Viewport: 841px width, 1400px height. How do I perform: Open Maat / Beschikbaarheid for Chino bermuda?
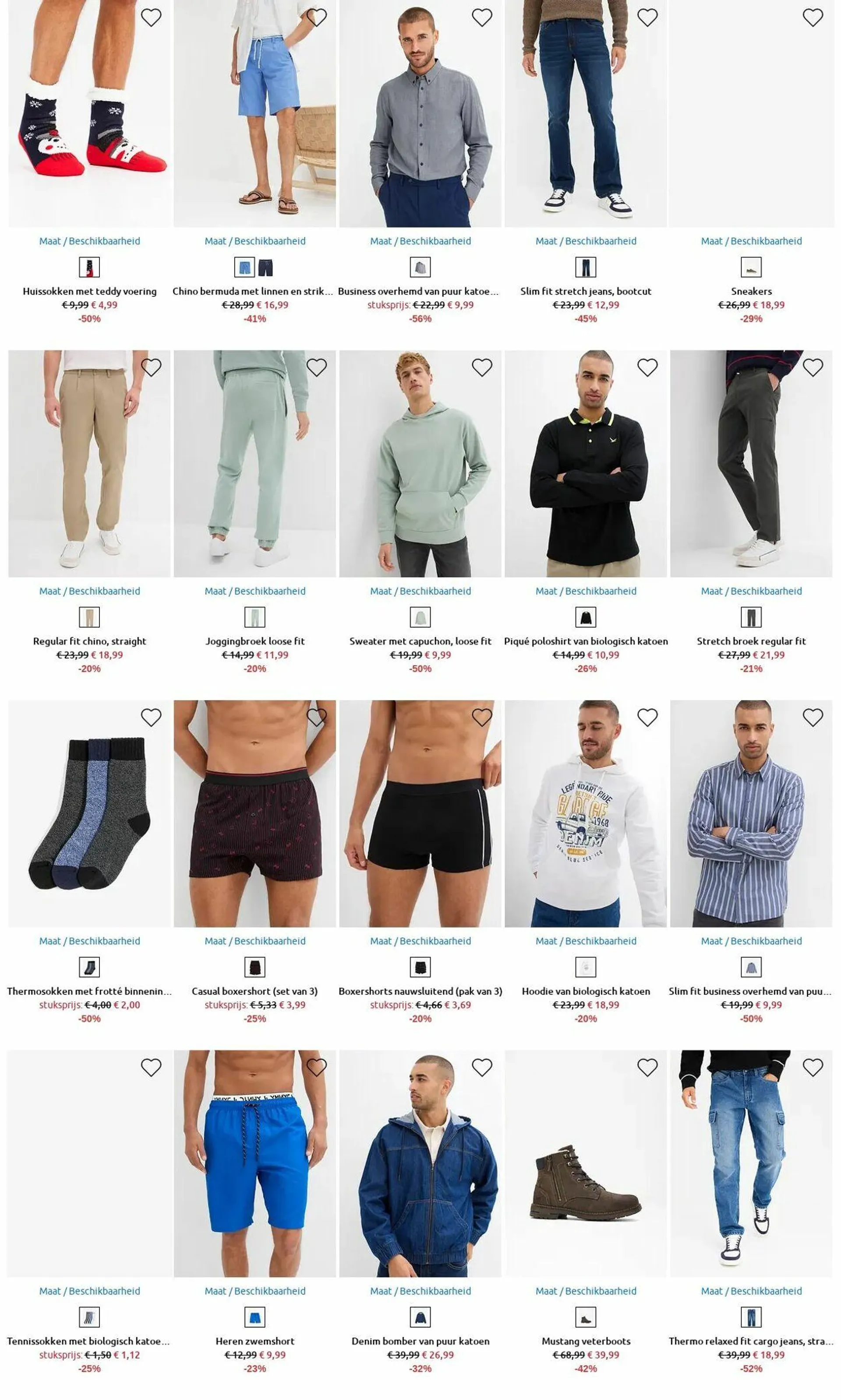[254, 241]
